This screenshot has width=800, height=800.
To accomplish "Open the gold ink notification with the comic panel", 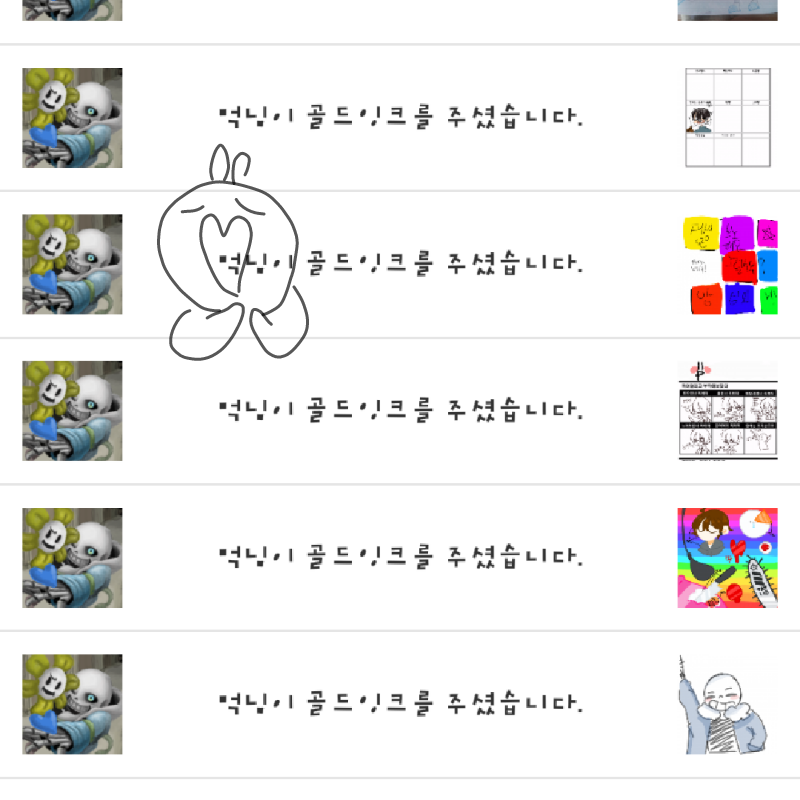I will (x=400, y=410).
